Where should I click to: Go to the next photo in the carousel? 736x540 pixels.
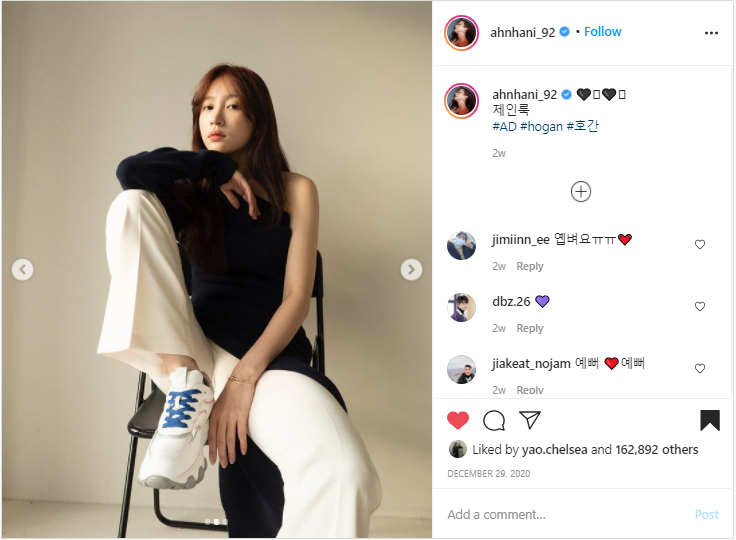tap(411, 269)
